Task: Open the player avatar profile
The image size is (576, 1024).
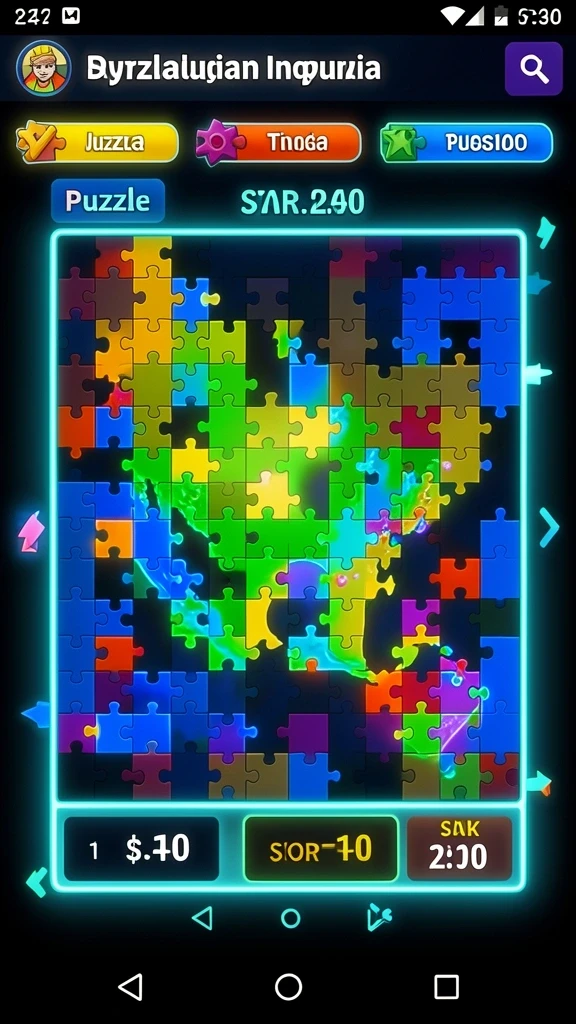Action: click(44, 69)
